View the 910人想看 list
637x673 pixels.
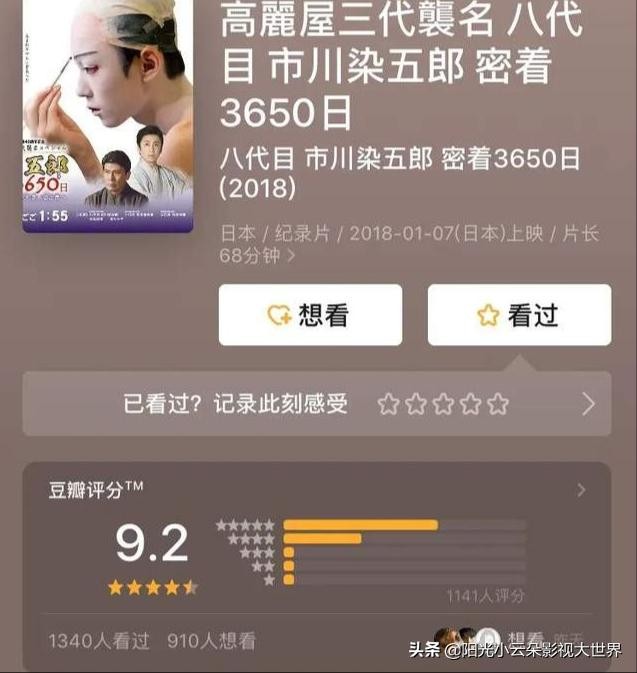[212, 641]
